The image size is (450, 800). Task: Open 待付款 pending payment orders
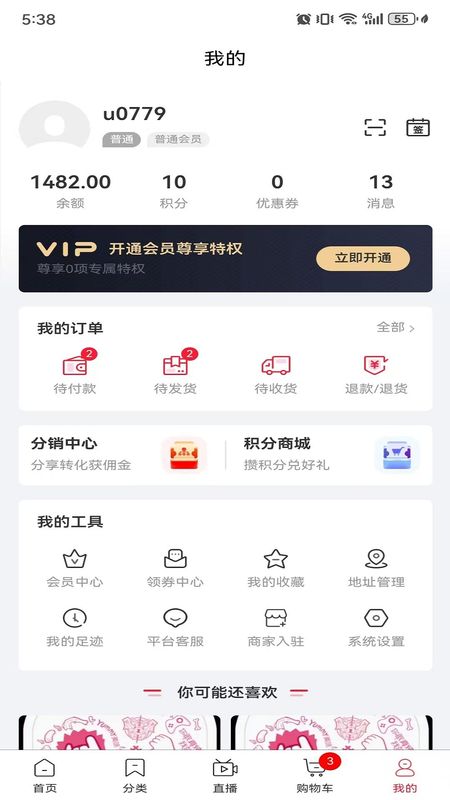coord(74,372)
